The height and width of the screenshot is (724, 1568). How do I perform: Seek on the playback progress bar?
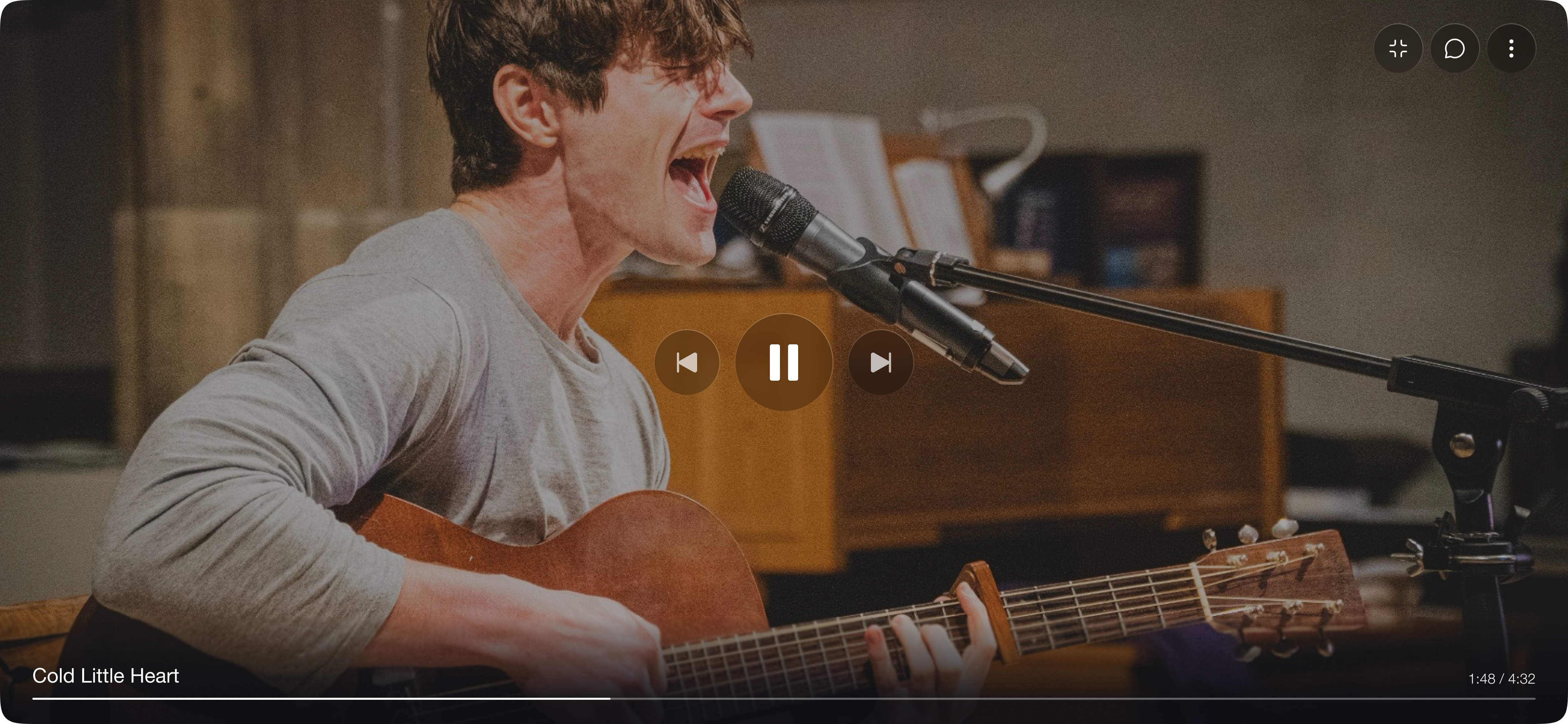(783, 698)
